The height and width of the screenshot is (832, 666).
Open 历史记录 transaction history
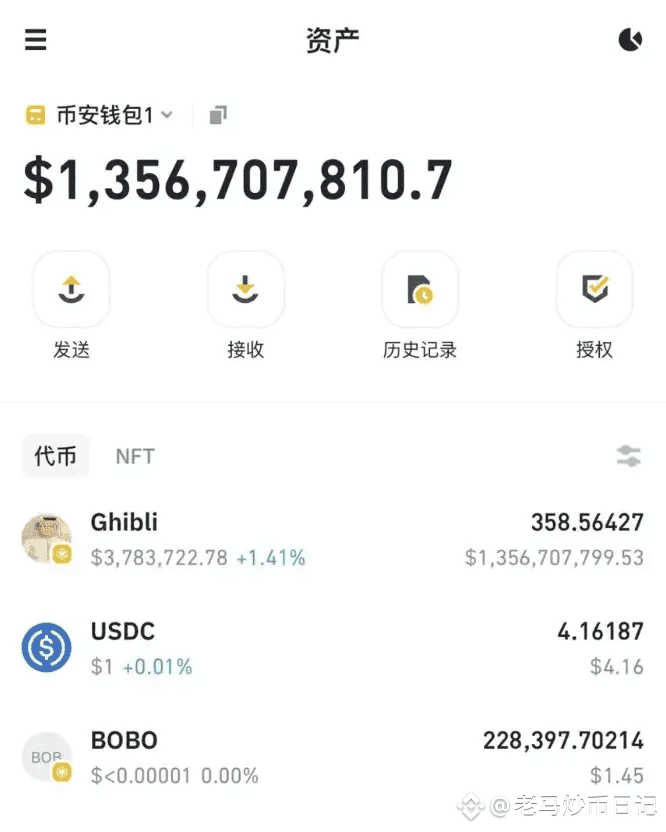pyautogui.click(x=420, y=290)
